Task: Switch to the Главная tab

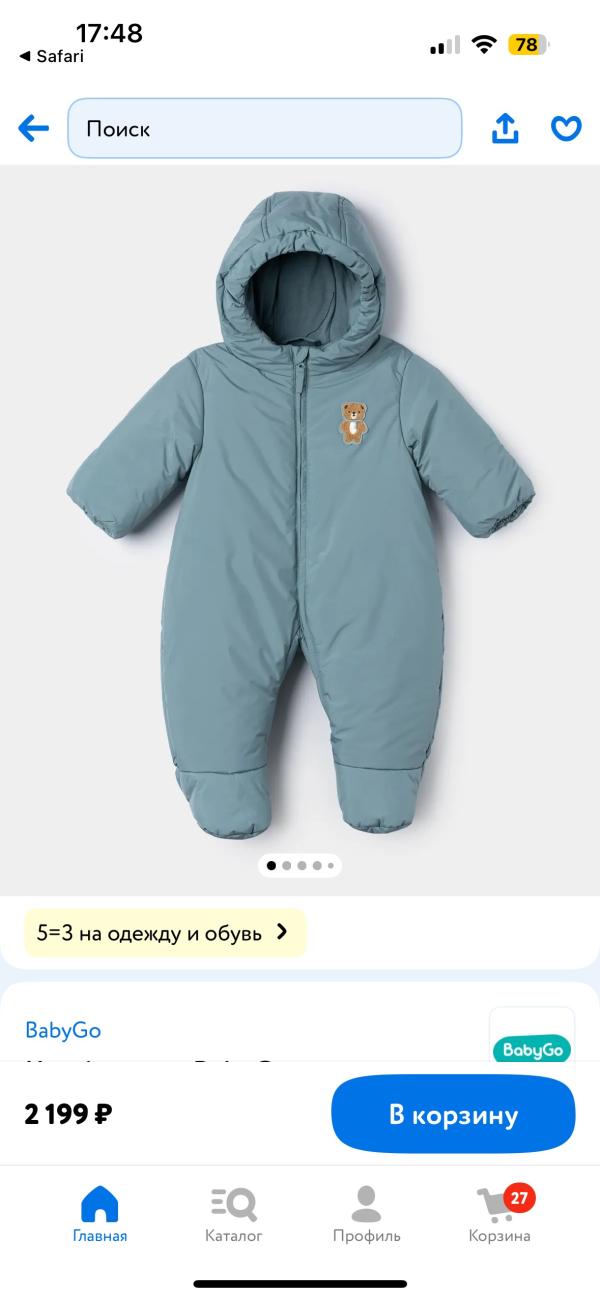Action: click(99, 1214)
